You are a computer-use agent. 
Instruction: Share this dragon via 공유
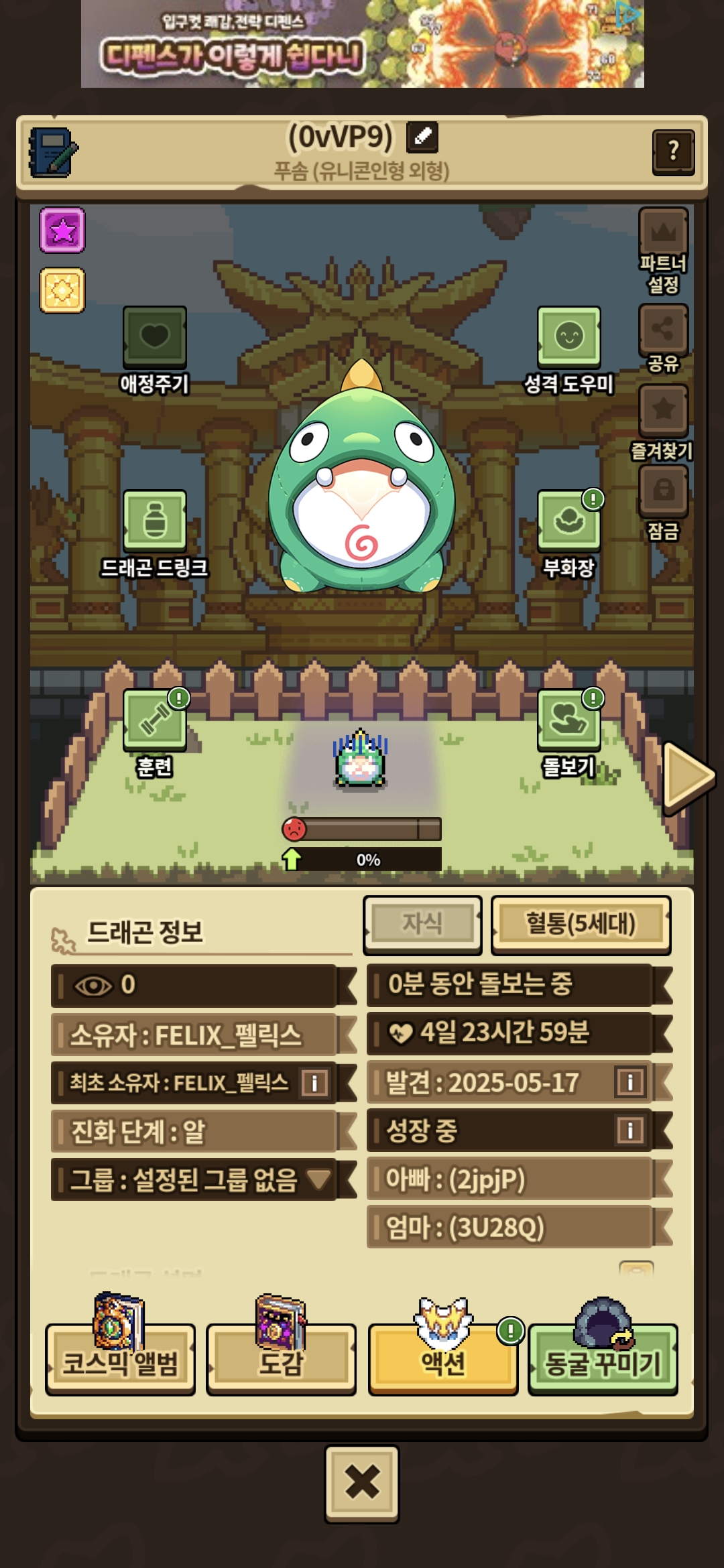point(663,330)
